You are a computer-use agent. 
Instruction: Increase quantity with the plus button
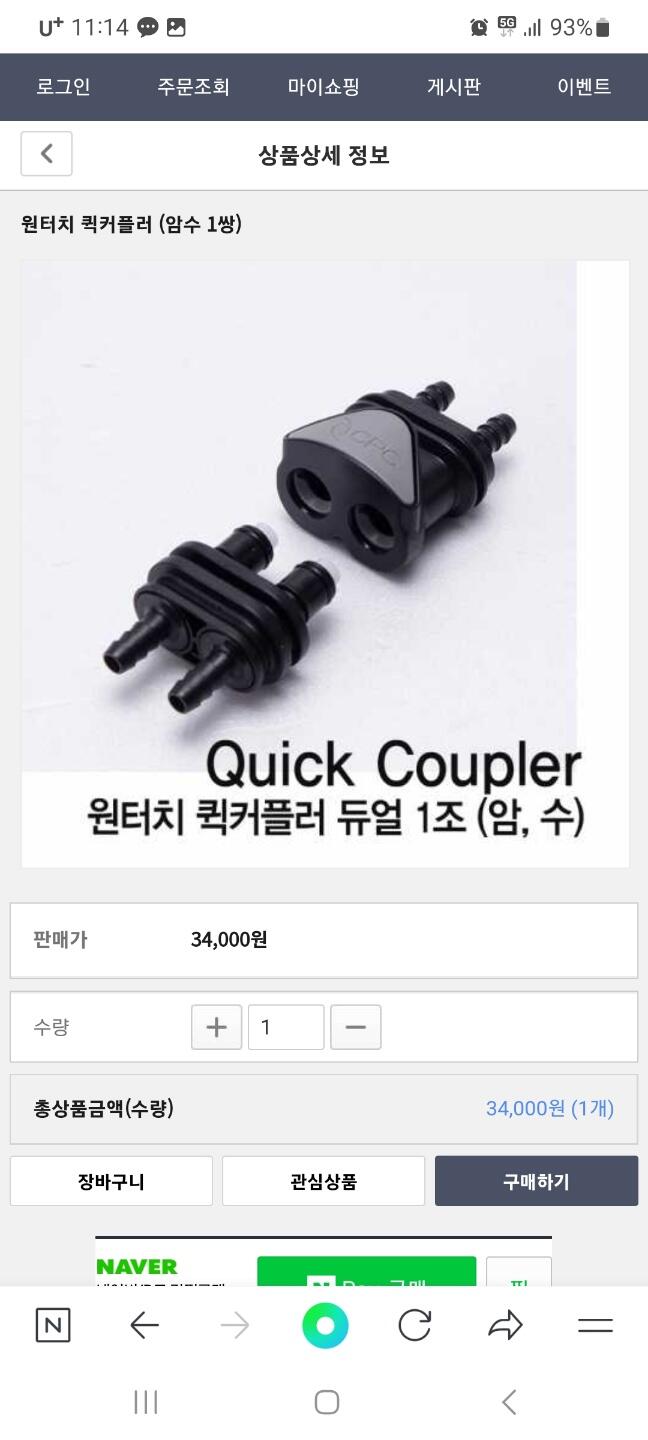tap(216, 1027)
